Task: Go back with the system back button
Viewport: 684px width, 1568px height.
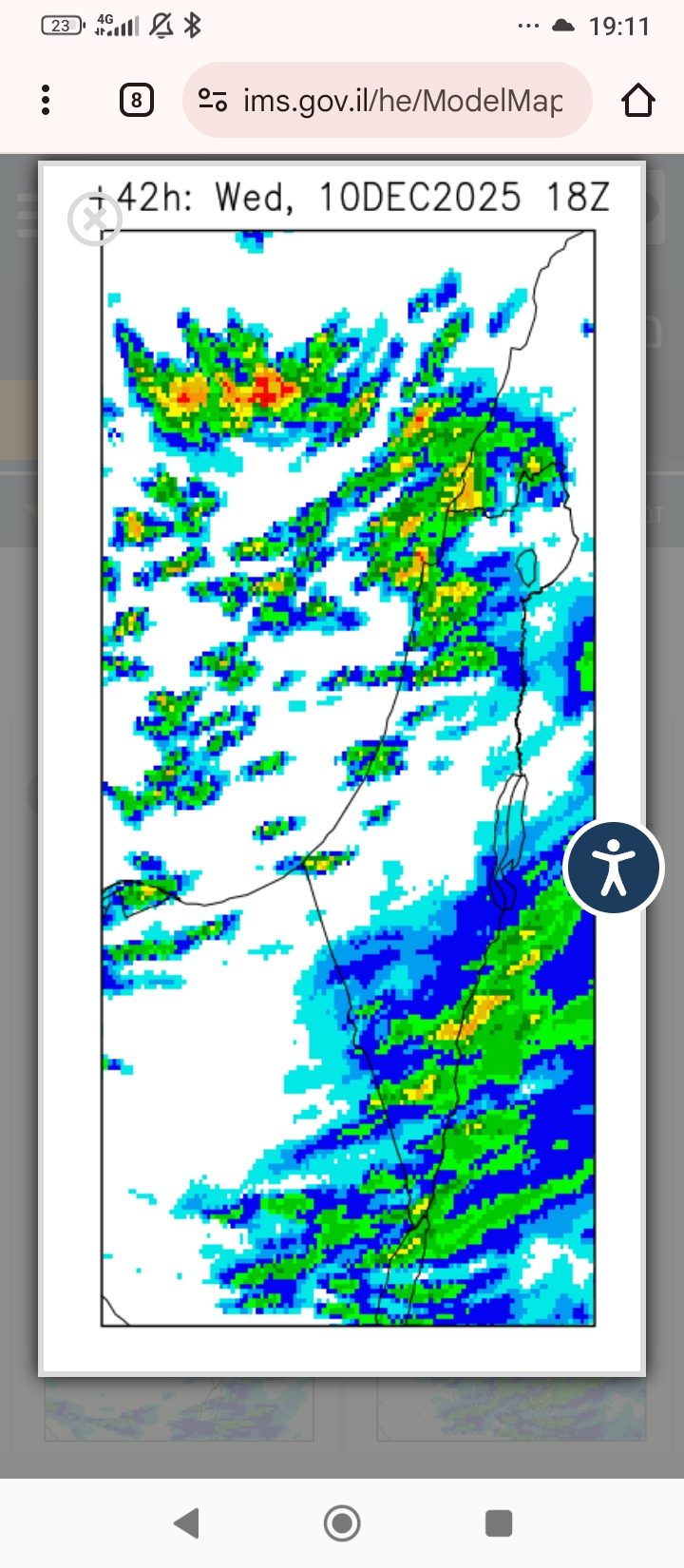Action: (187, 1523)
